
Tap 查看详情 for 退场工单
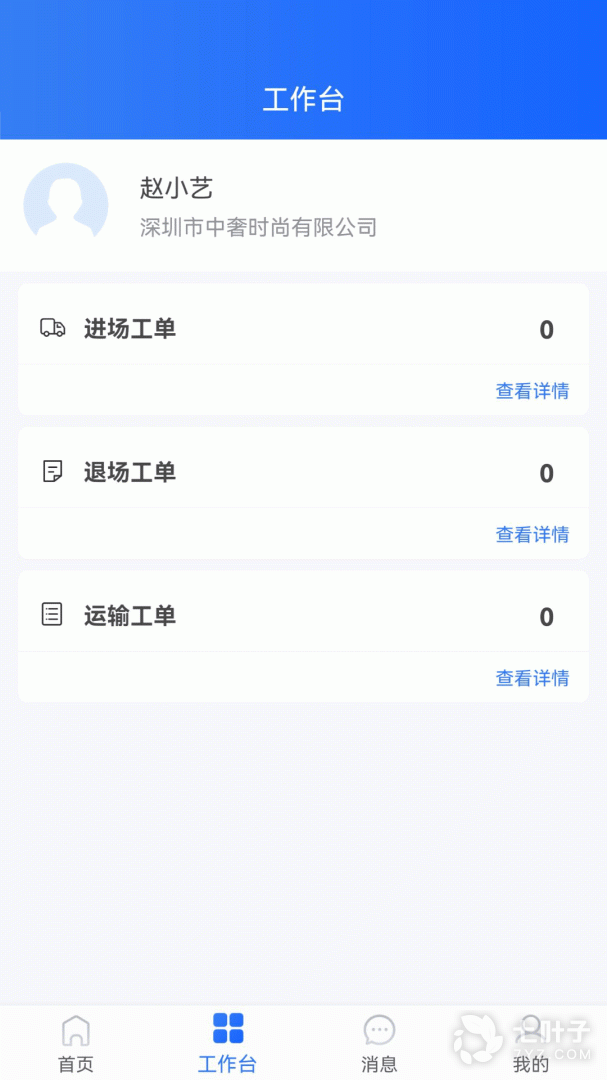(532, 535)
